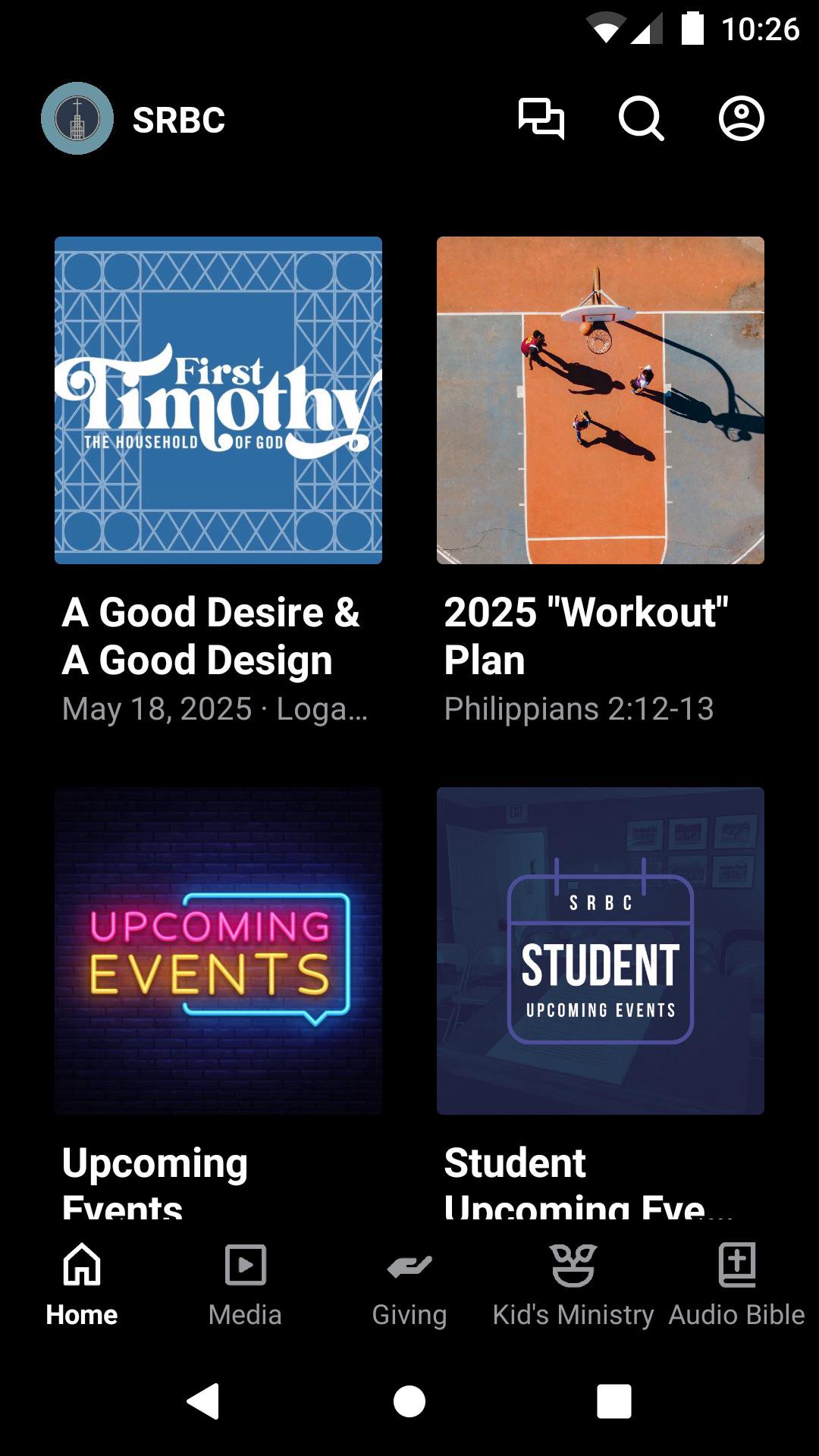Go back using the system back button
The width and height of the screenshot is (819, 1456).
(203, 1401)
